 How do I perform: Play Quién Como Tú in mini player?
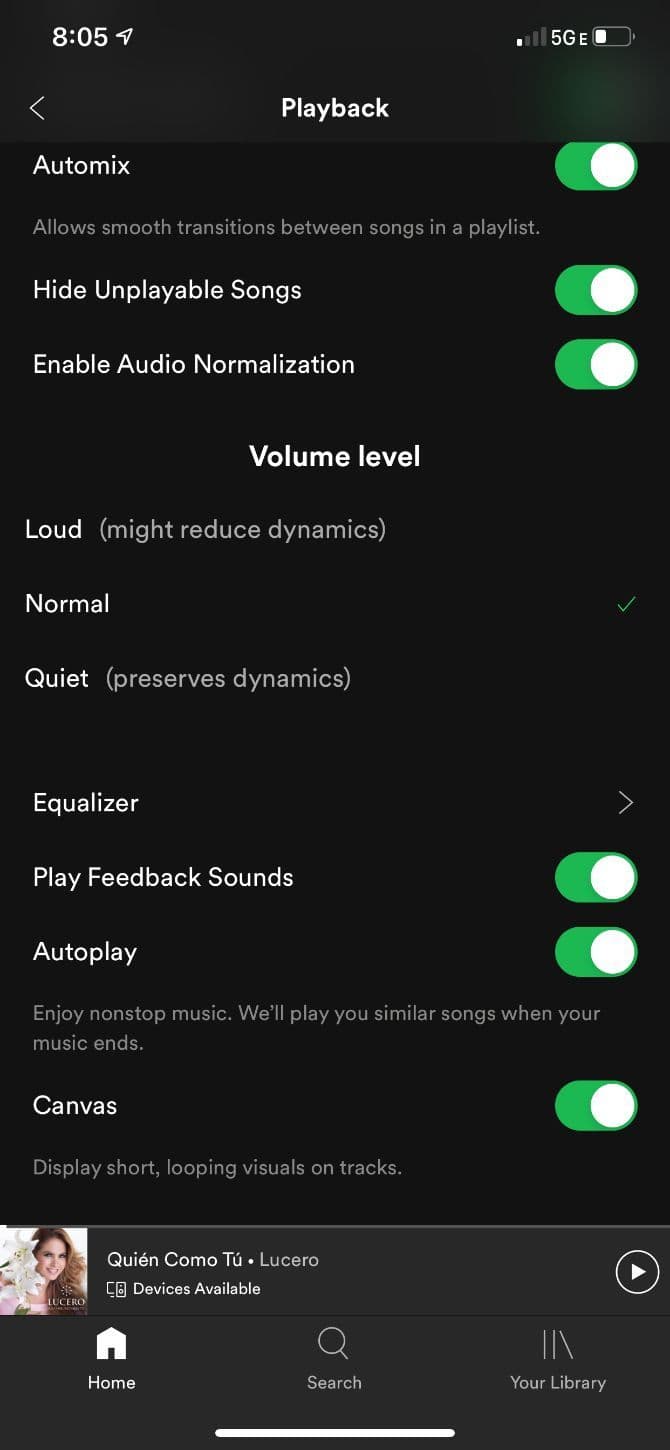(637, 1271)
